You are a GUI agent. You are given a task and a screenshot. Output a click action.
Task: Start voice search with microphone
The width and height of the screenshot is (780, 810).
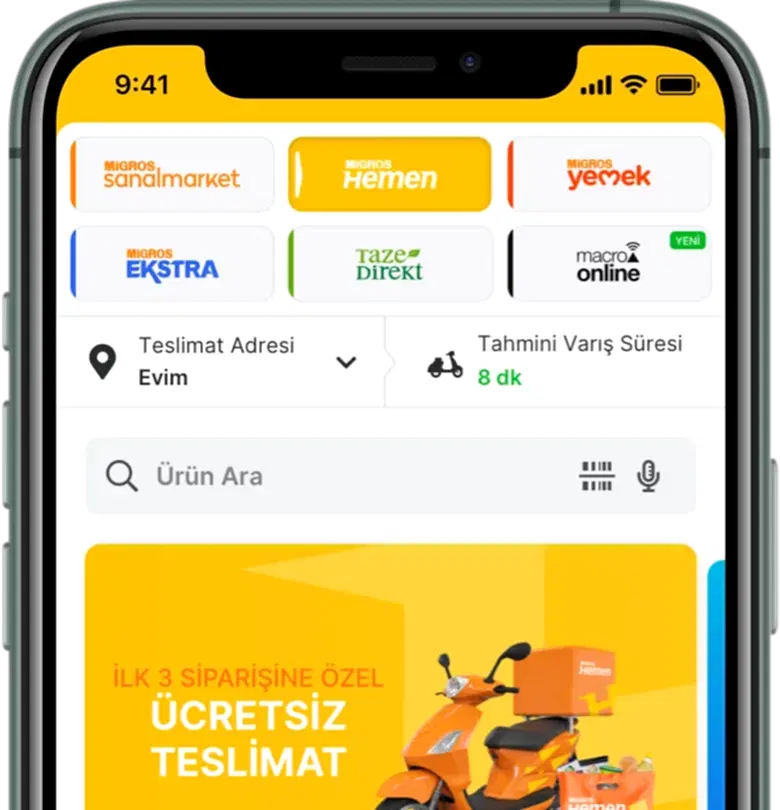648,476
